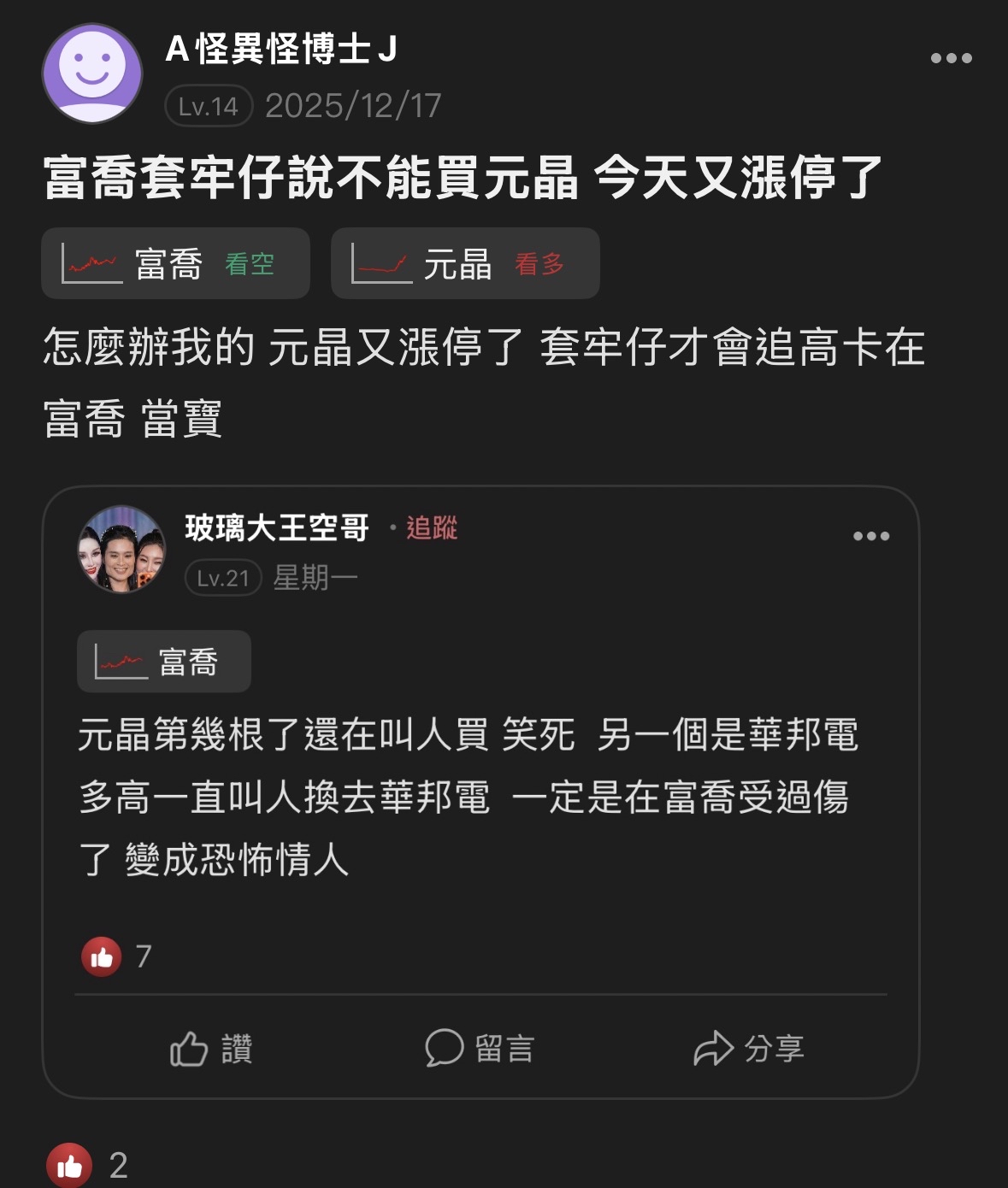
Task: Select the 元晶 stock tag pill
Action: tap(464, 263)
